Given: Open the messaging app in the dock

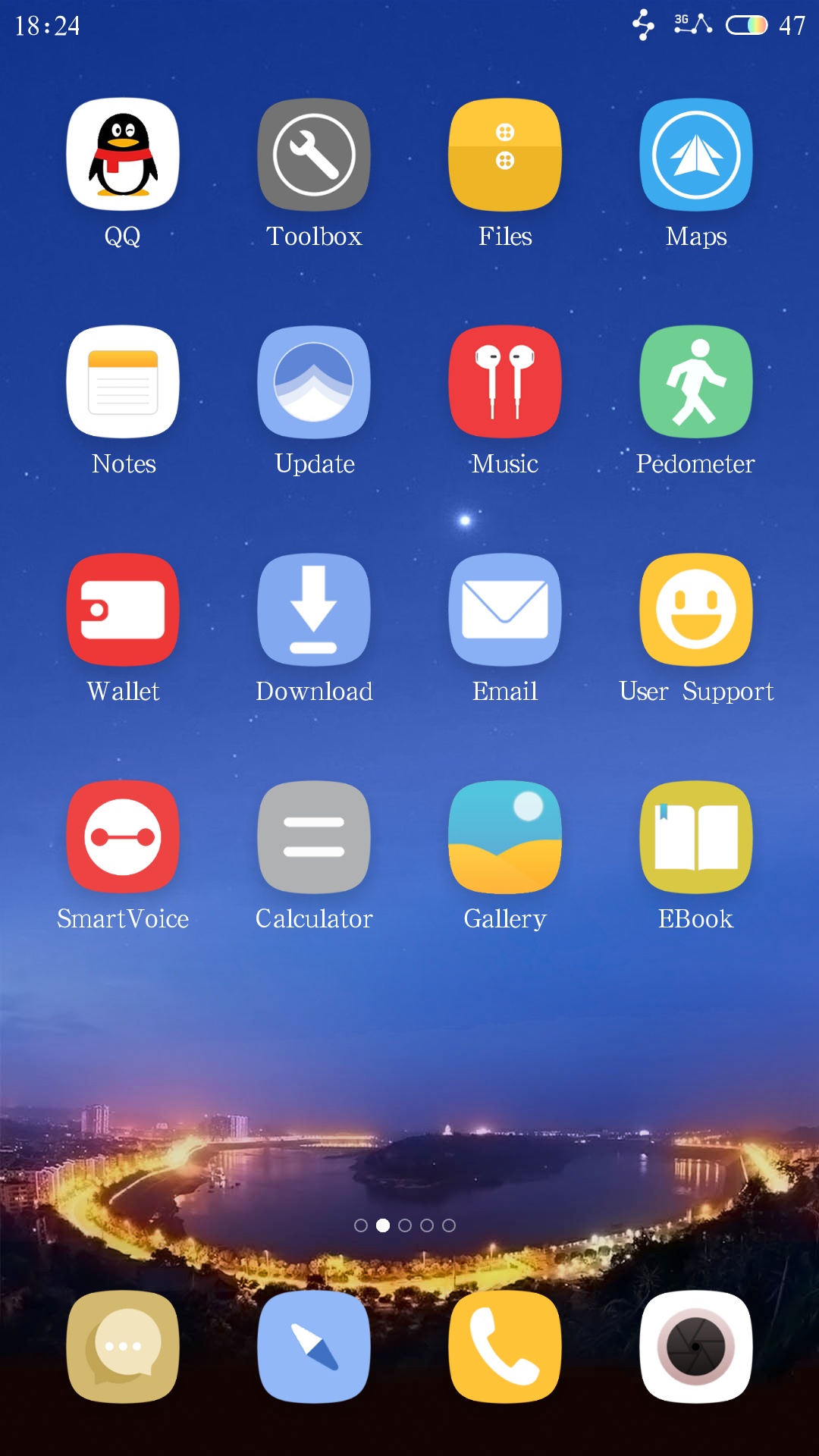Looking at the screenshot, I should click(x=123, y=1347).
